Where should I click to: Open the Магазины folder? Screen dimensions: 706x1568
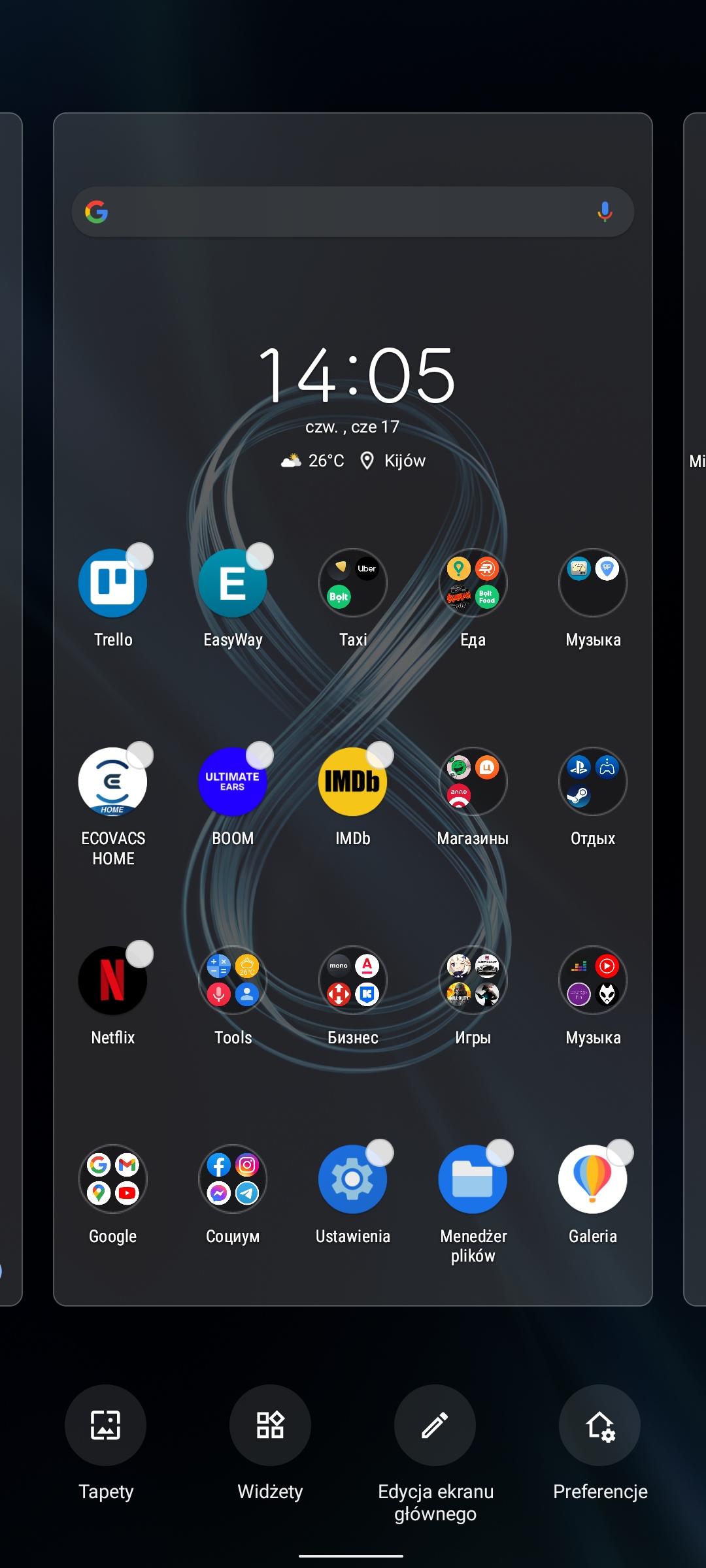point(473,781)
